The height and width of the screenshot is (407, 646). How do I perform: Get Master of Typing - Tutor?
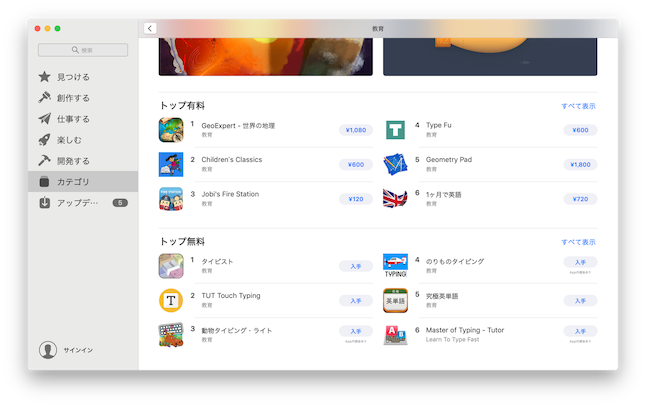point(580,330)
